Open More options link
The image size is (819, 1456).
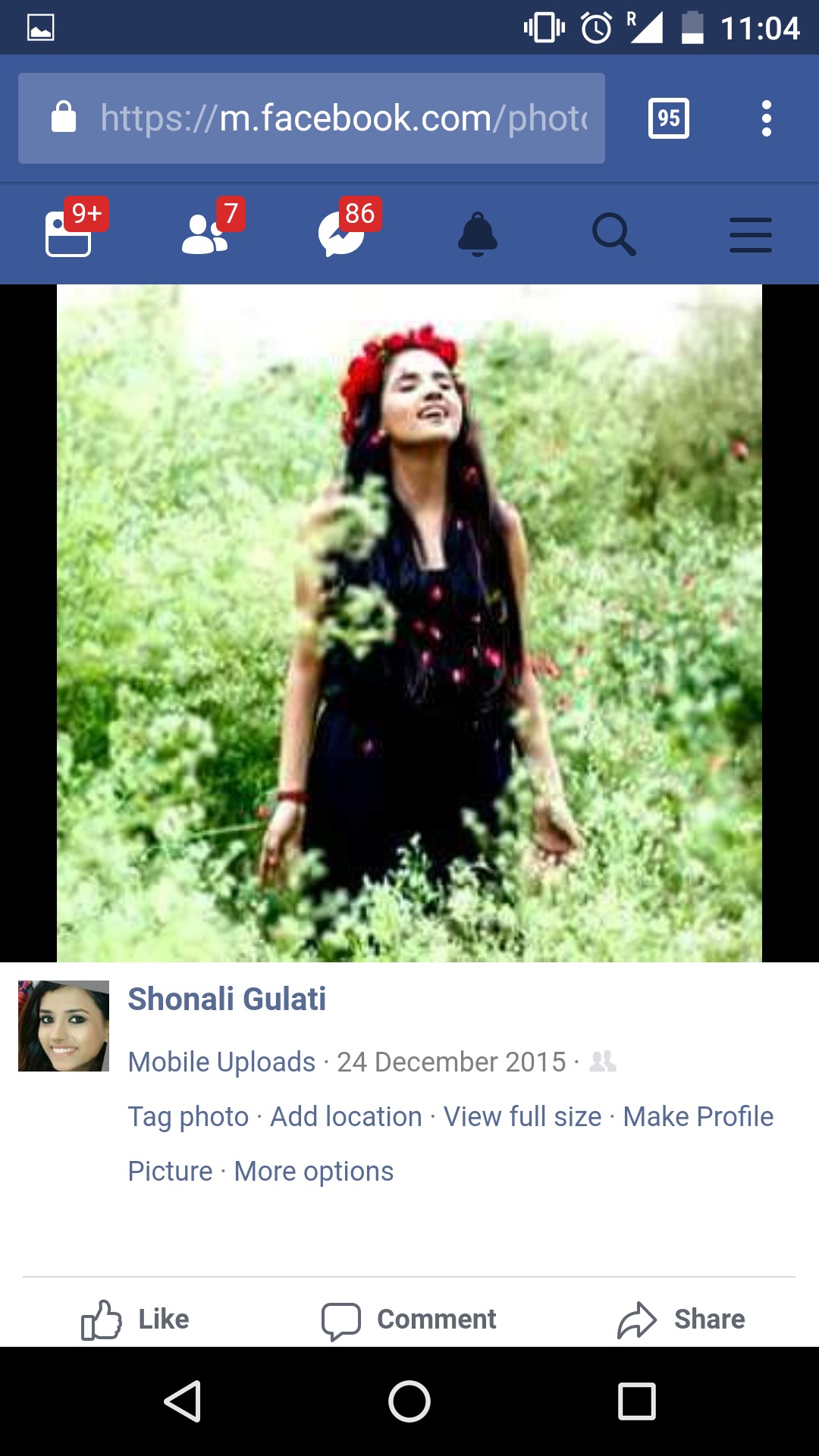point(313,1171)
